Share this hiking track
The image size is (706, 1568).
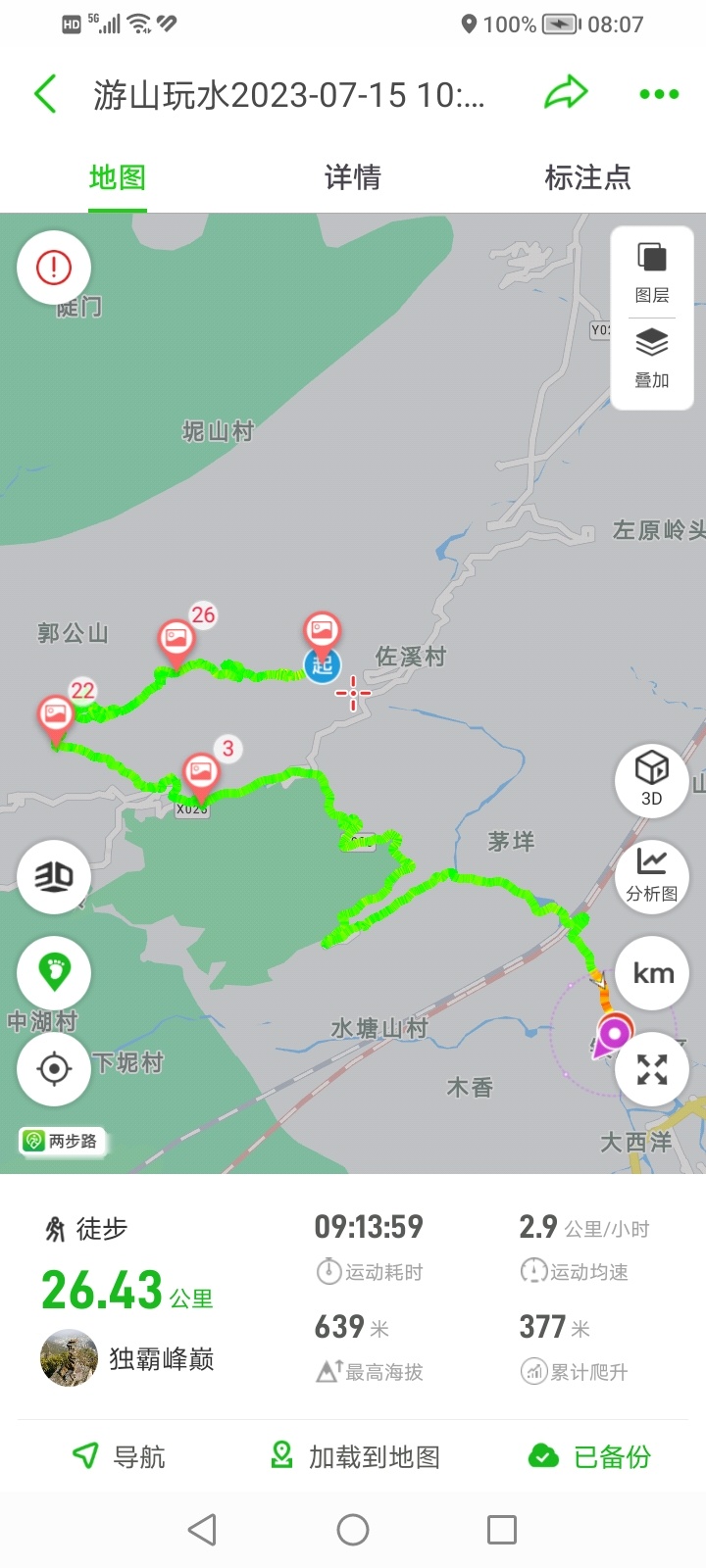(566, 94)
